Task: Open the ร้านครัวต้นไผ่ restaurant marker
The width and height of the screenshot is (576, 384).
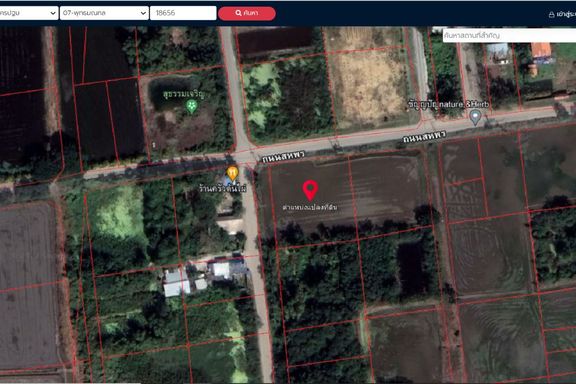Action: [x=232, y=173]
